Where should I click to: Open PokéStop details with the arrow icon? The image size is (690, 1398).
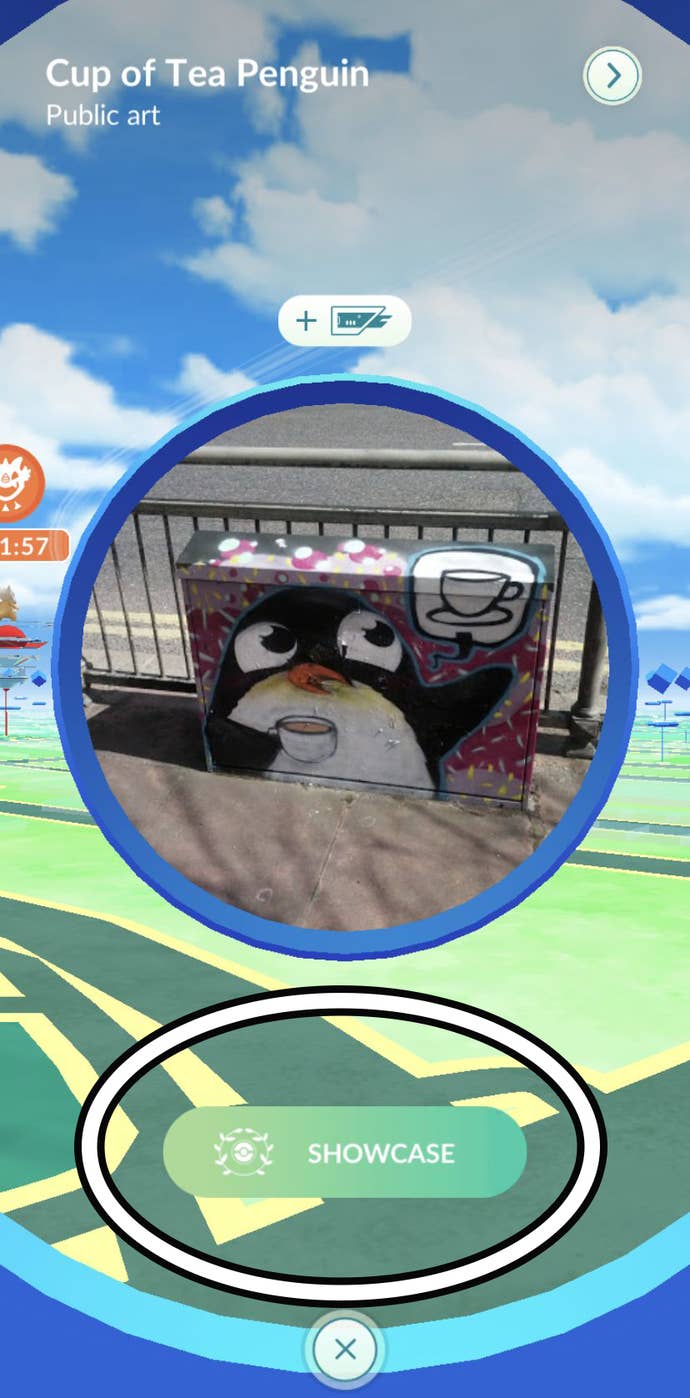(x=612, y=75)
